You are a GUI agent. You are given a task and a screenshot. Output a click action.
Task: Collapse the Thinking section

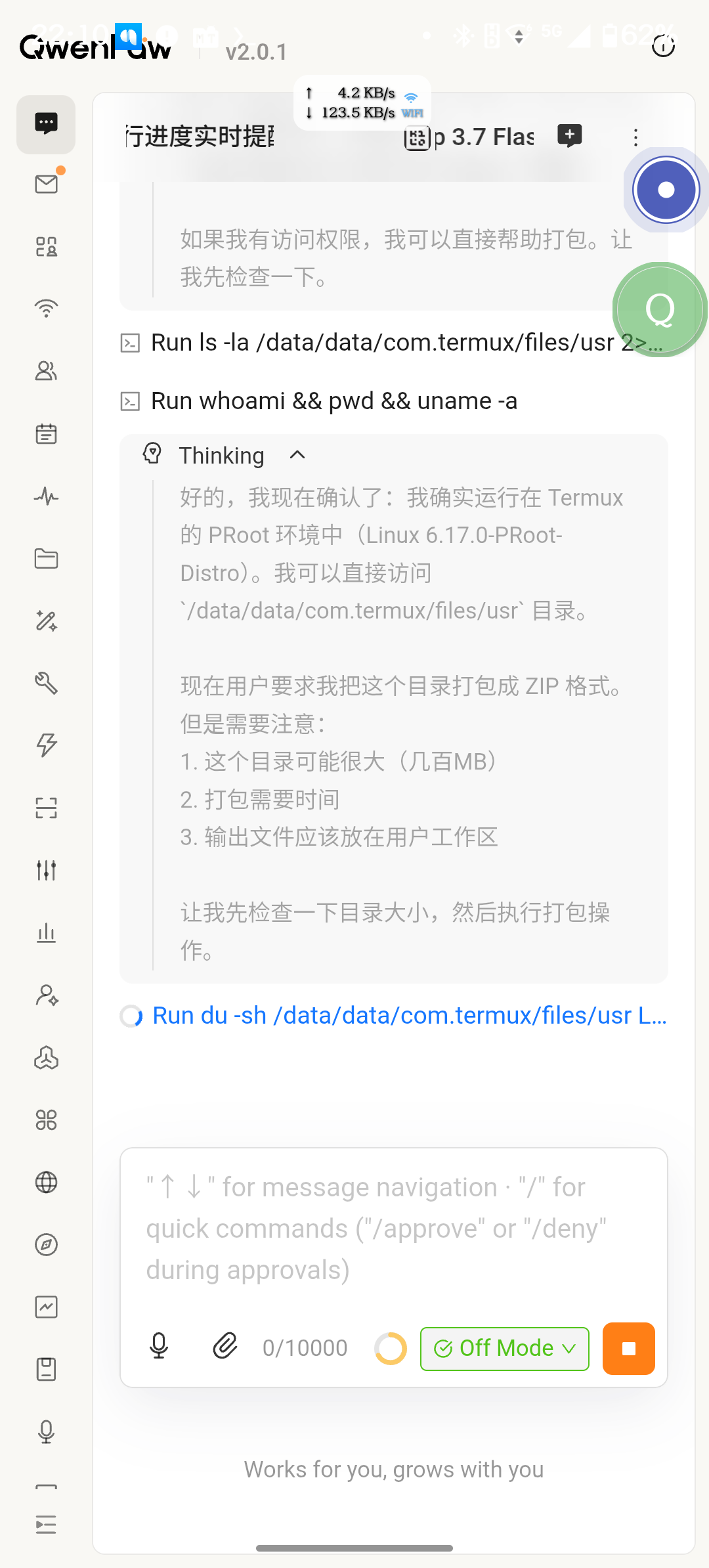(297, 455)
